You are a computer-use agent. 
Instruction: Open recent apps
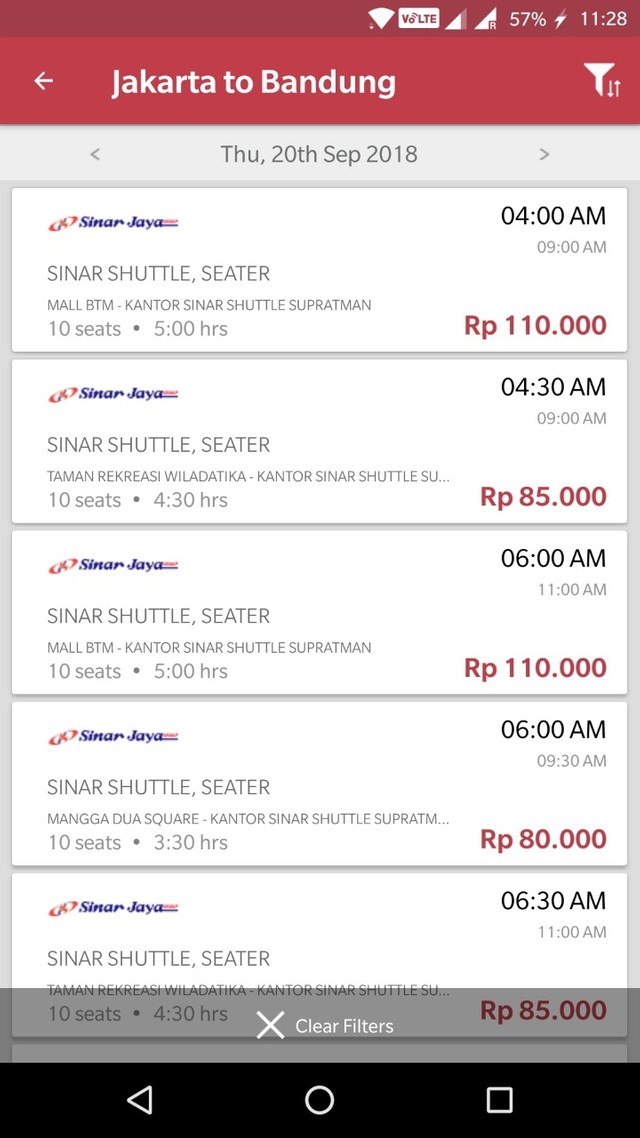coord(499,1100)
